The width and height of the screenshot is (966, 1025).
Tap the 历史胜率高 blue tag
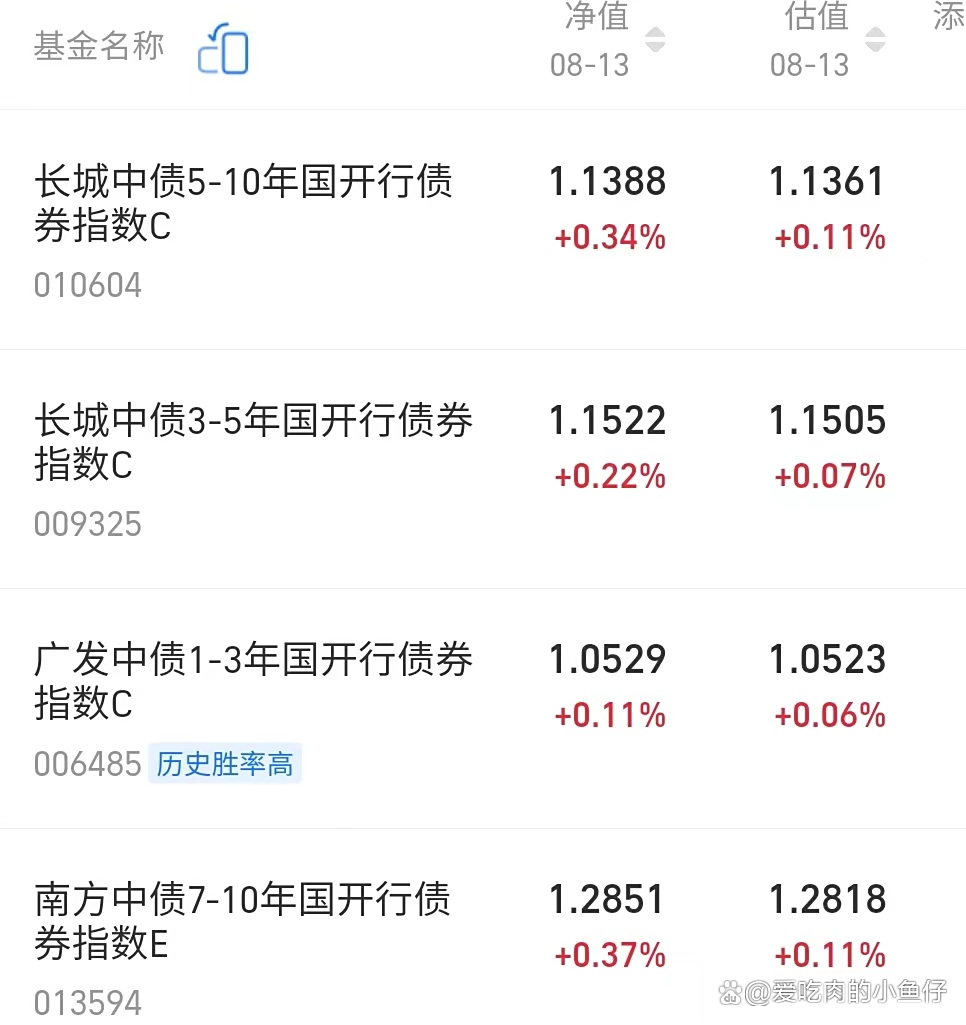[x=224, y=763]
